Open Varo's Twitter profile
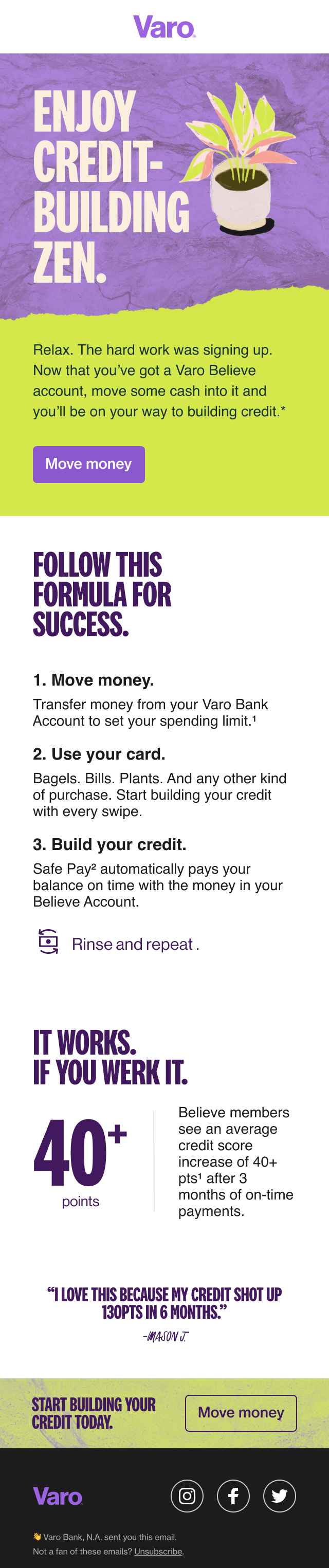Screen dimensions: 329x1568 pos(280,1496)
